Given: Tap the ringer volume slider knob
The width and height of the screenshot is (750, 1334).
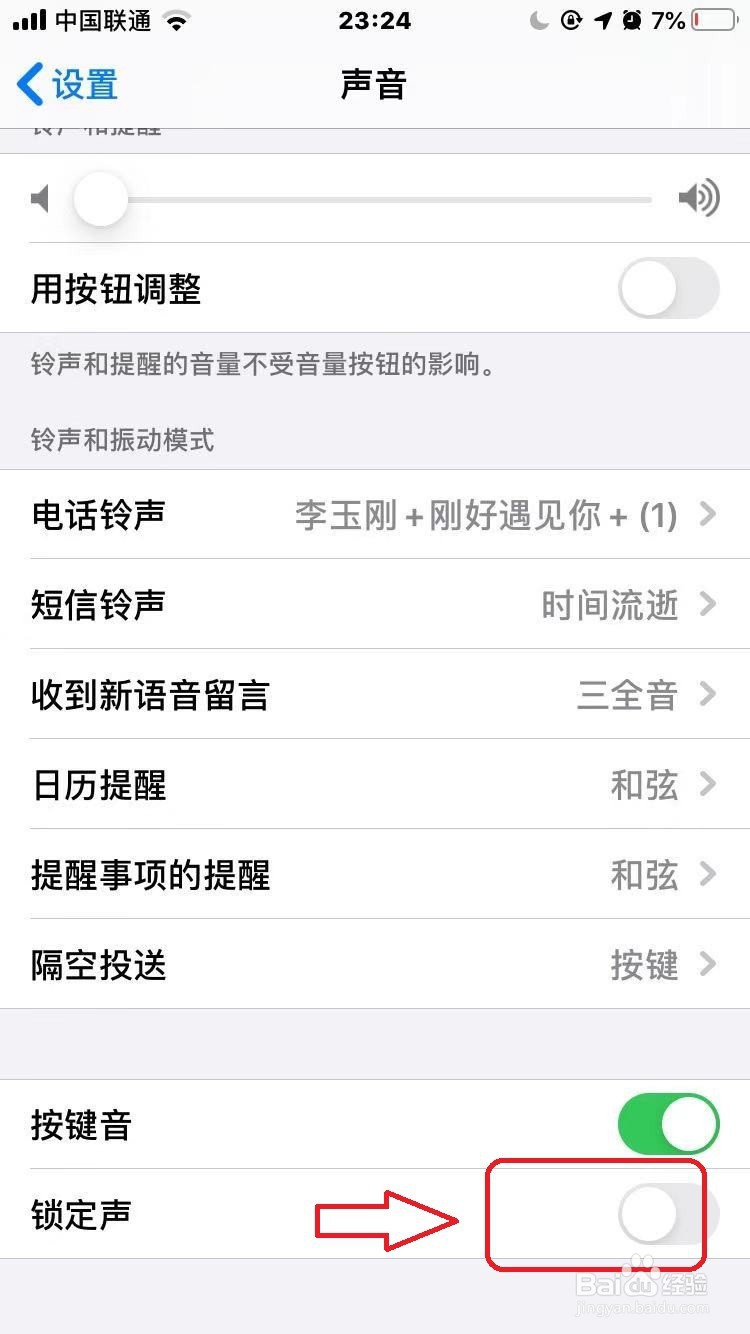Looking at the screenshot, I should (x=101, y=198).
